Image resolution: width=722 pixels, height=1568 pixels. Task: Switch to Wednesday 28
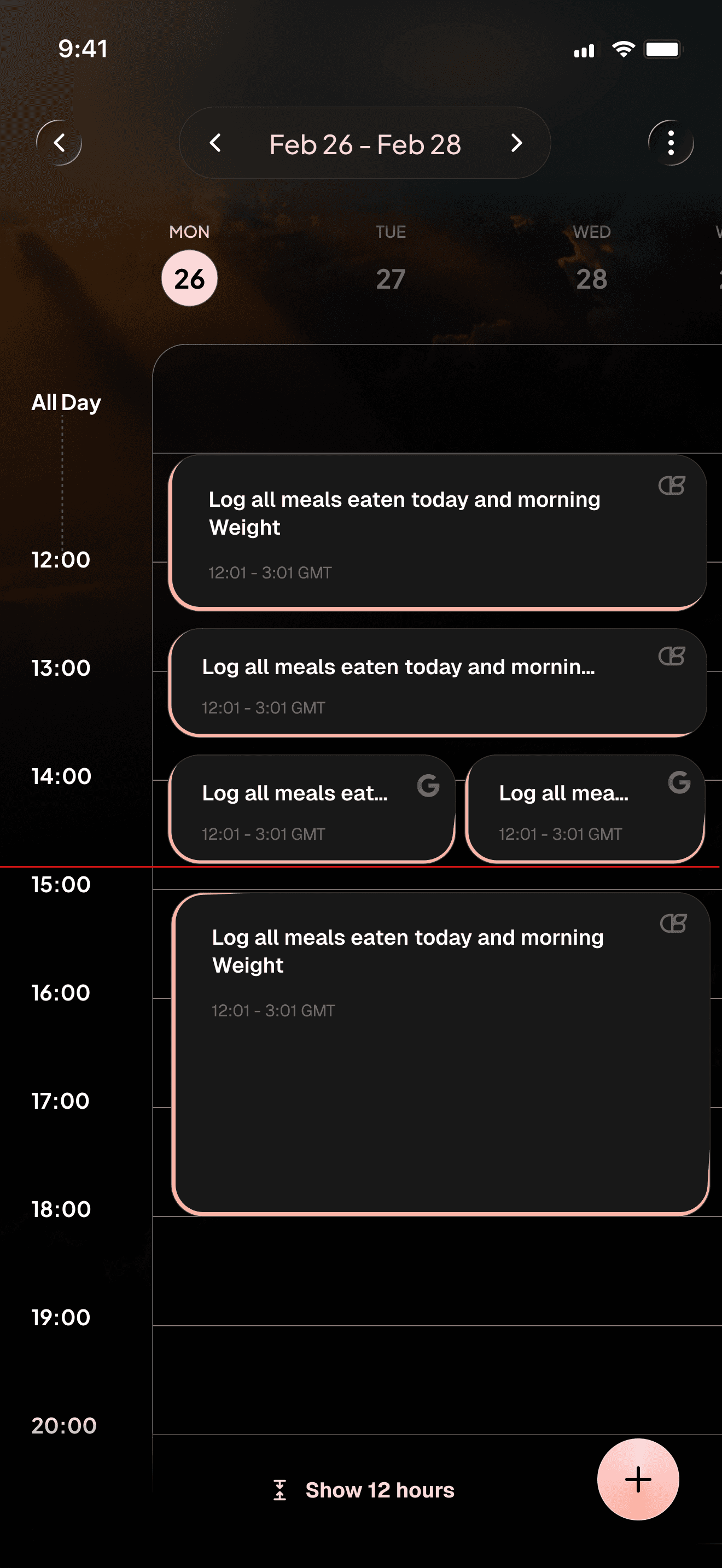[x=591, y=278]
